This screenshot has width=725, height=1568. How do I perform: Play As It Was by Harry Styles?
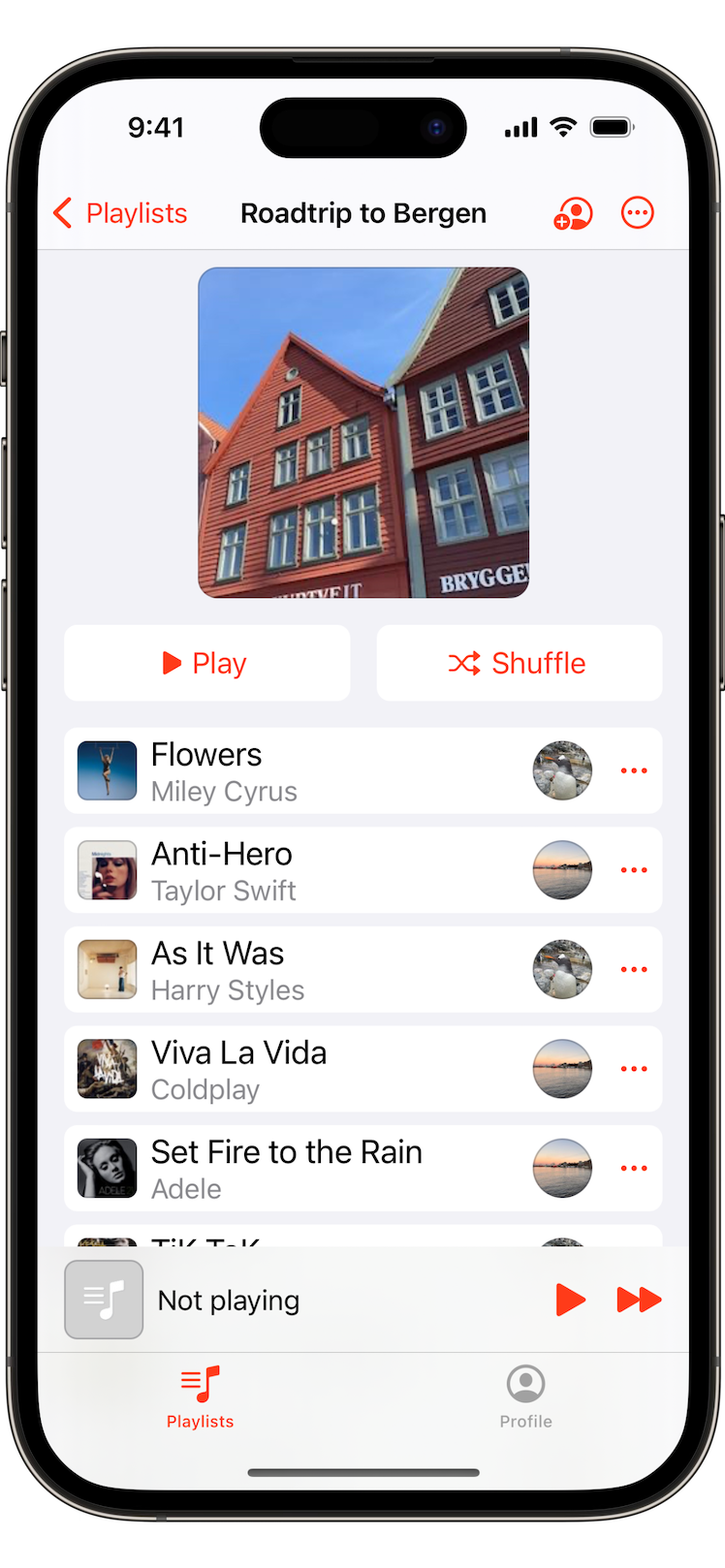(x=291, y=970)
